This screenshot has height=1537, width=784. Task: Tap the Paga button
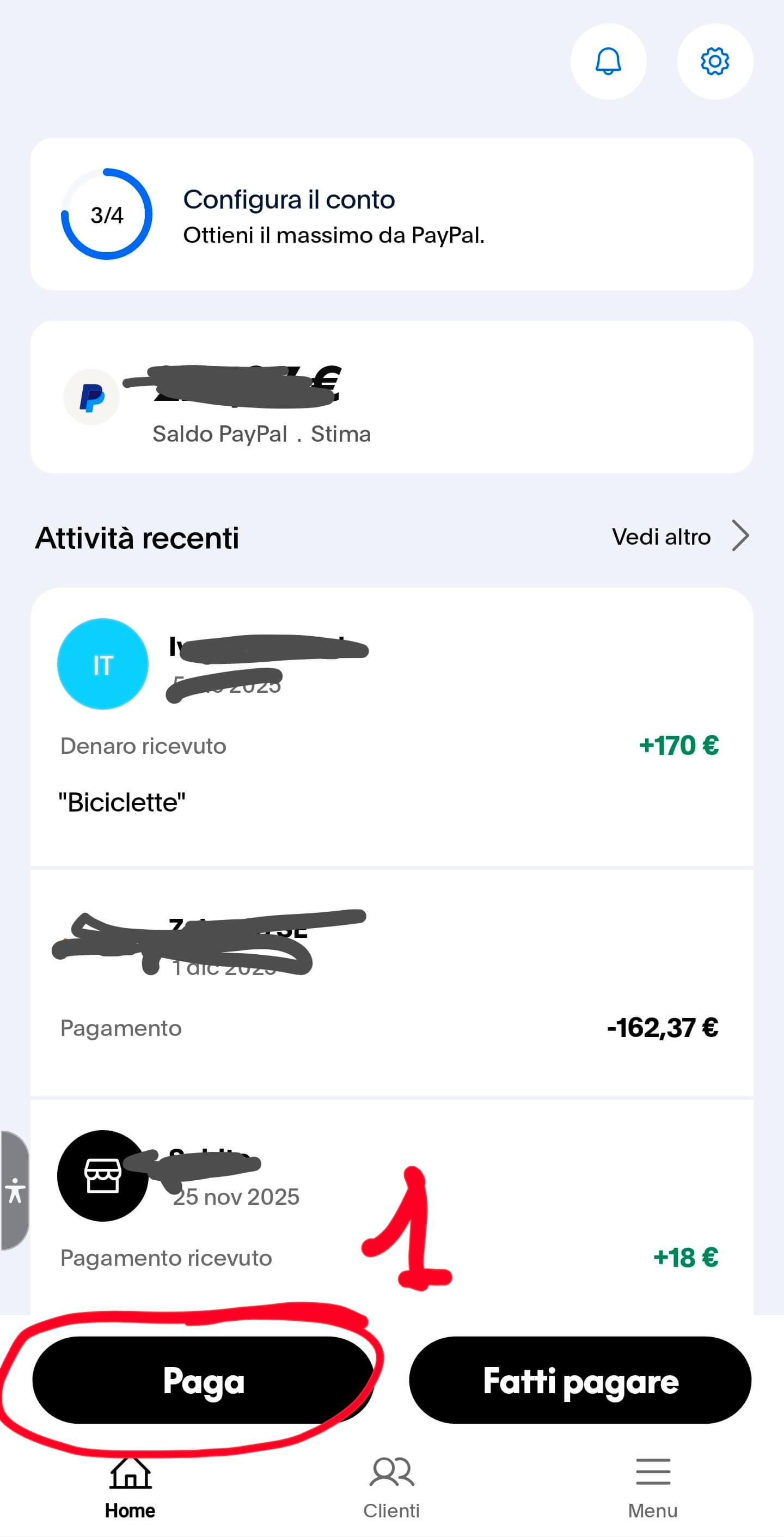[x=203, y=1381]
